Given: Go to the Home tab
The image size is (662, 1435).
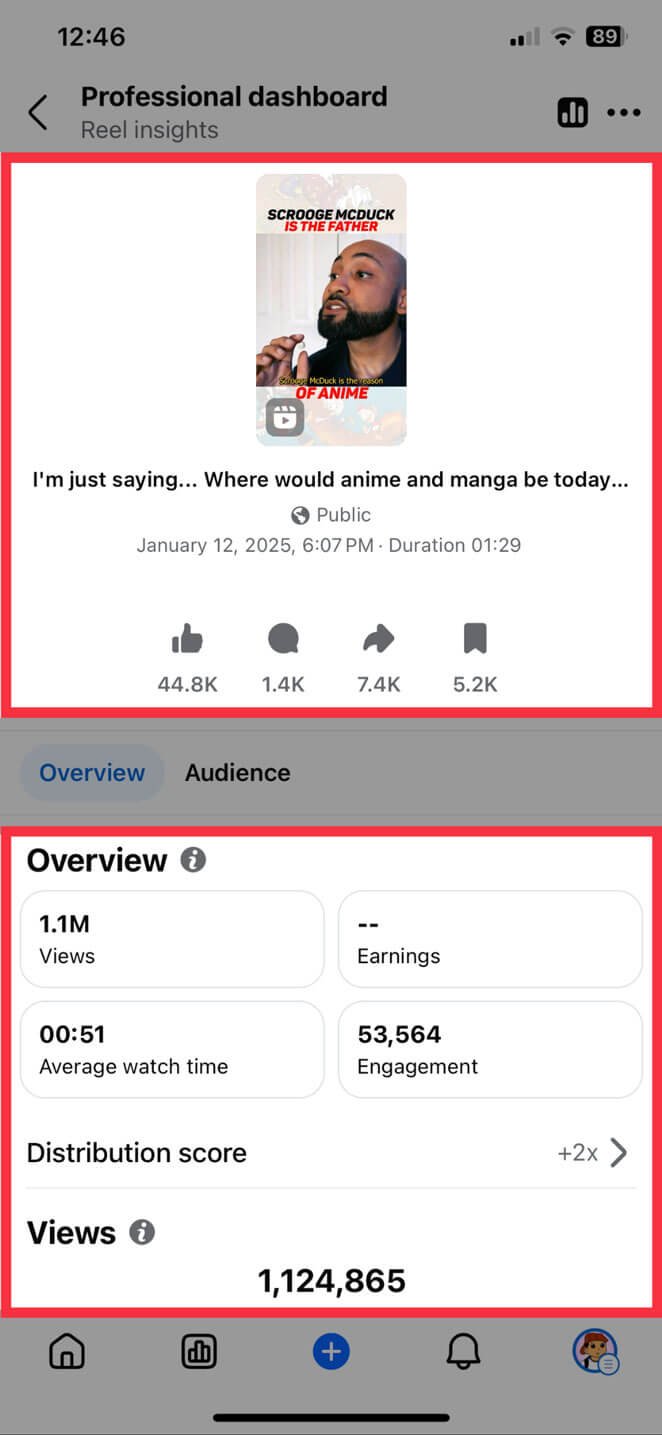Looking at the screenshot, I should coord(67,1353).
